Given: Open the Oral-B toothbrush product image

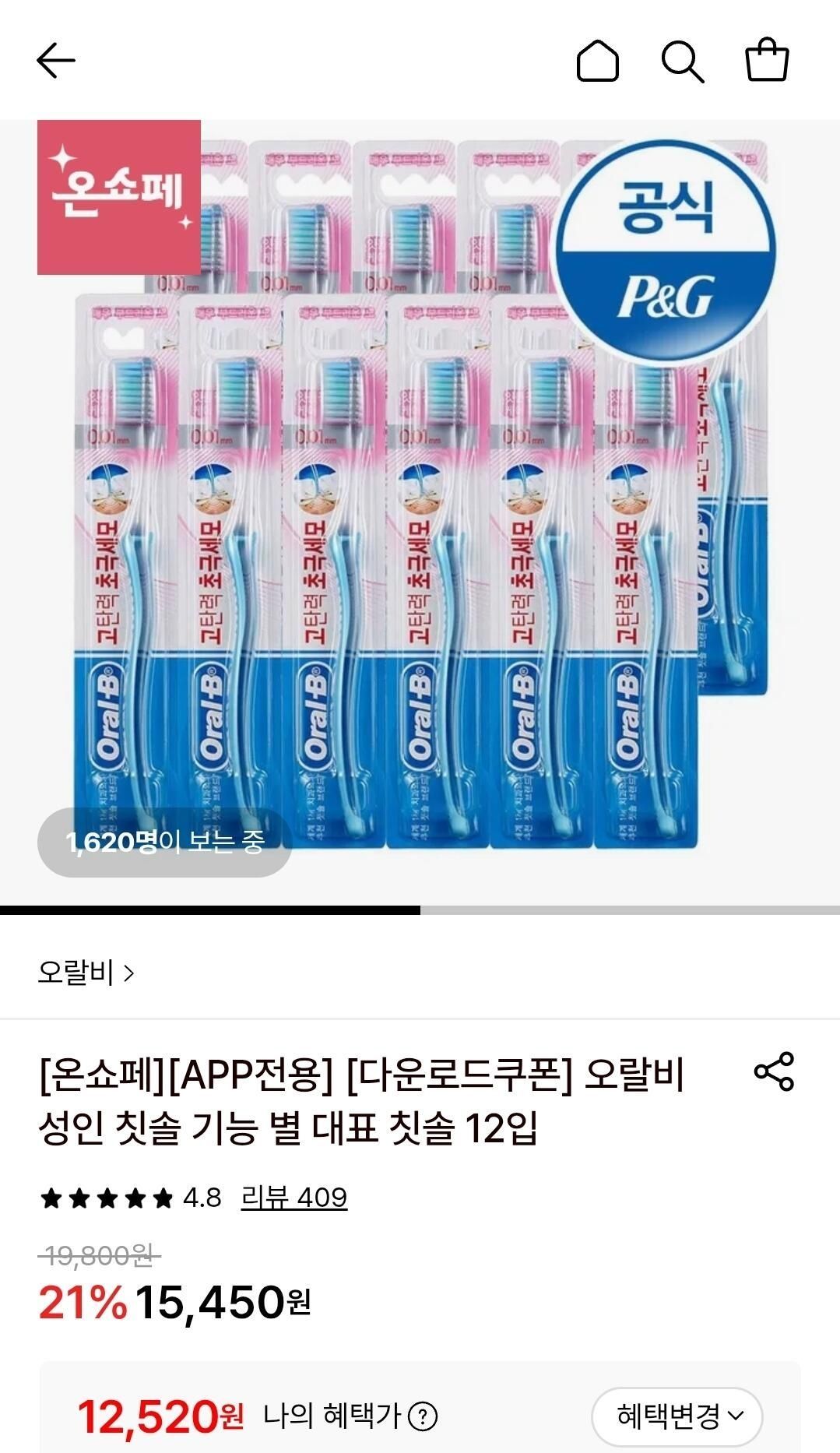Looking at the screenshot, I should pyautogui.click(x=420, y=514).
